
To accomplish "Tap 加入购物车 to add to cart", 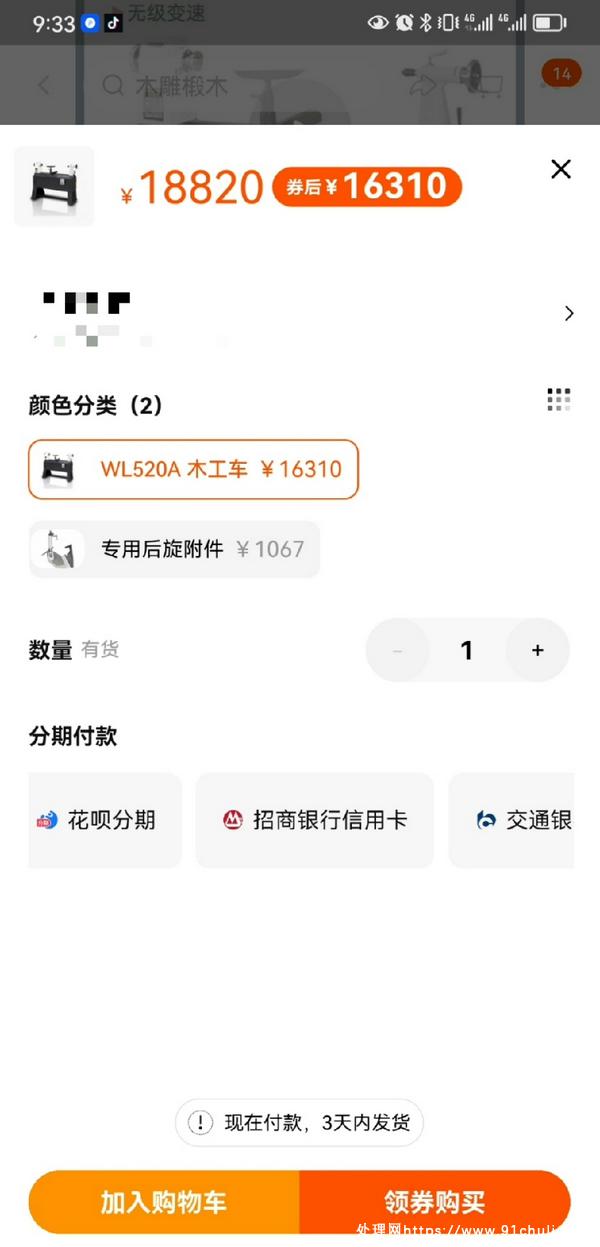I will point(164,1201).
